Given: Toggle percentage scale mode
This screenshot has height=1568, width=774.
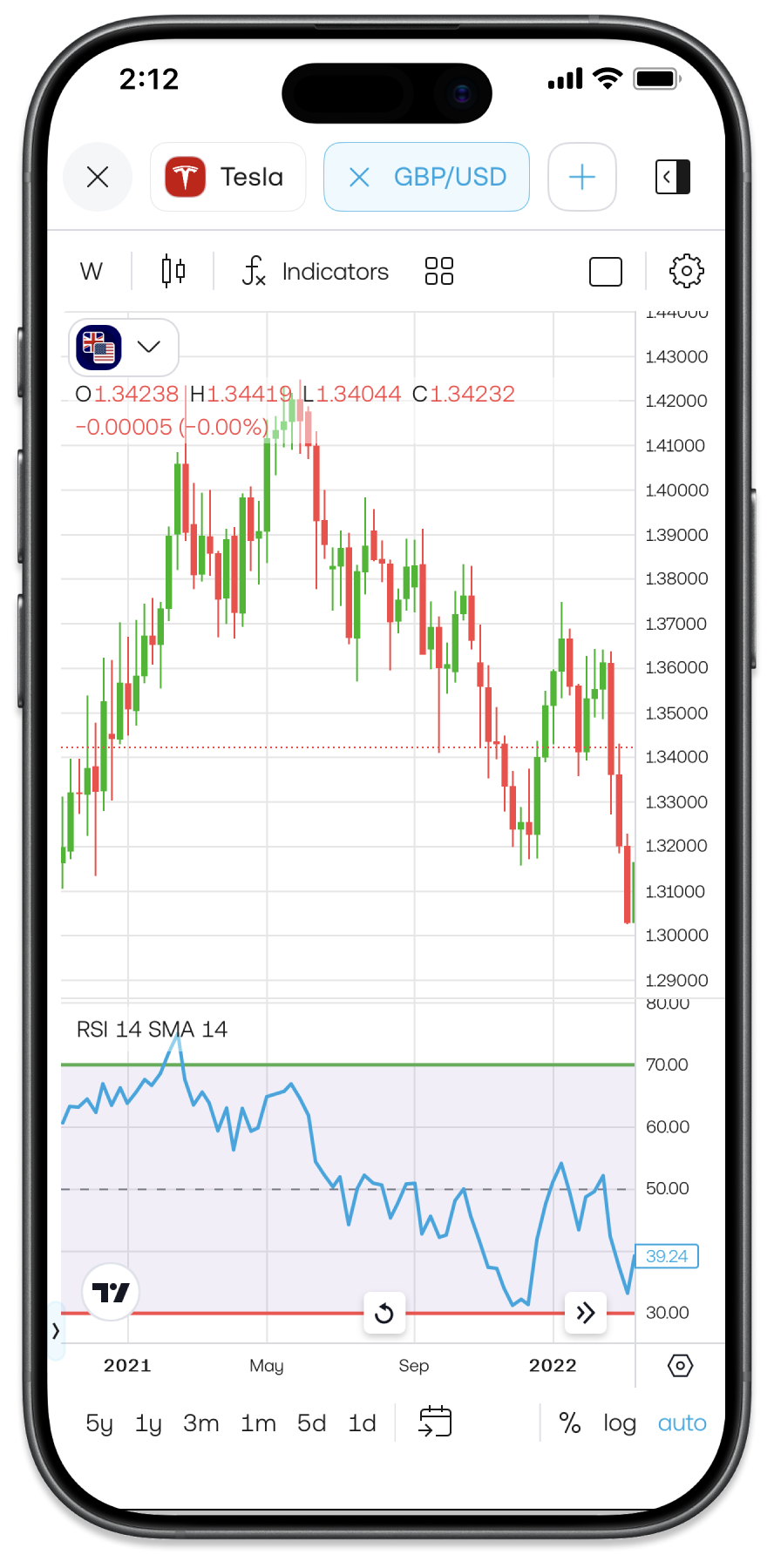Looking at the screenshot, I should [x=570, y=1423].
